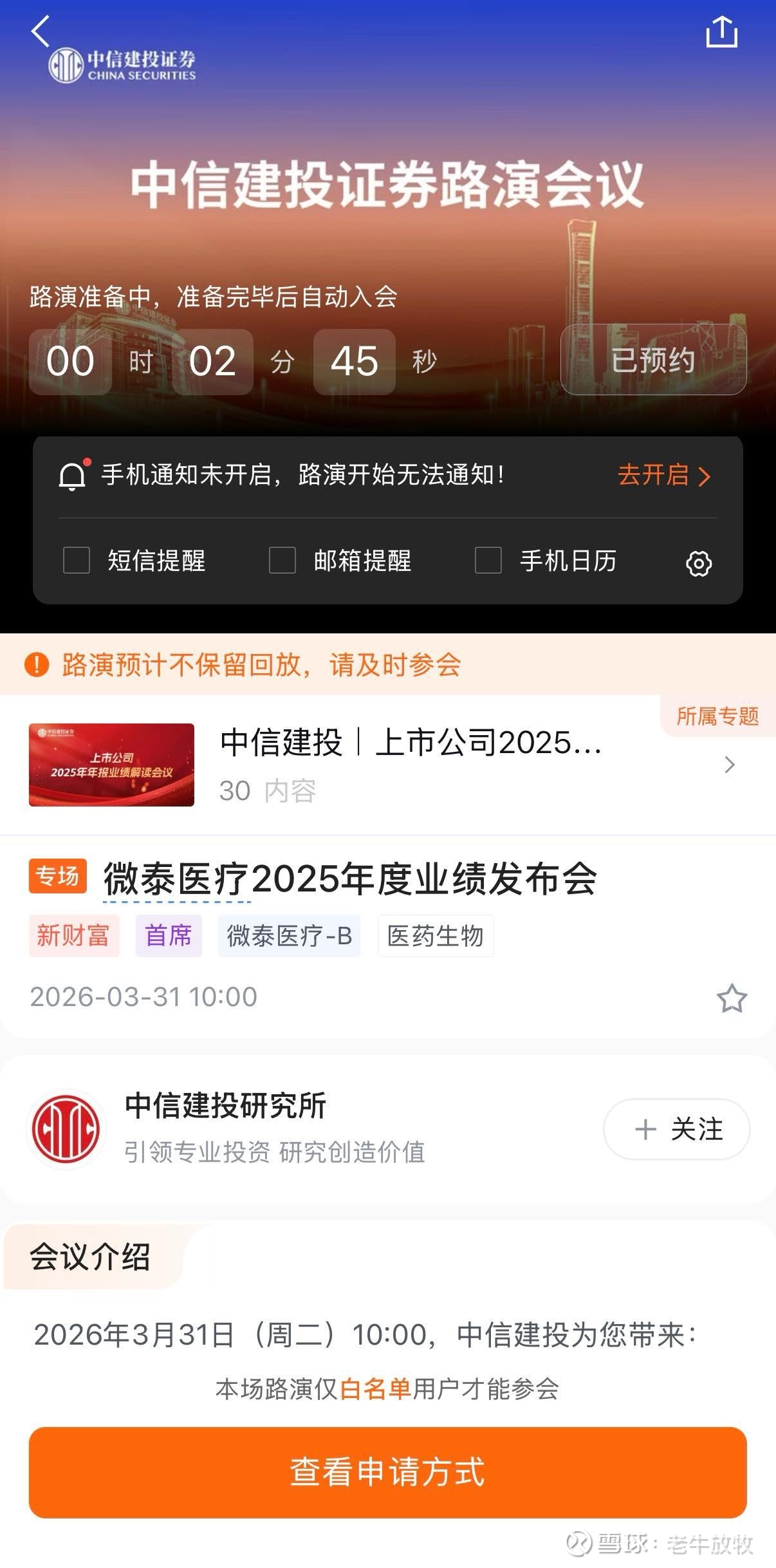Go back to the previous page
Image resolution: width=776 pixels, height=1568 pixels.
pos(41,32)
